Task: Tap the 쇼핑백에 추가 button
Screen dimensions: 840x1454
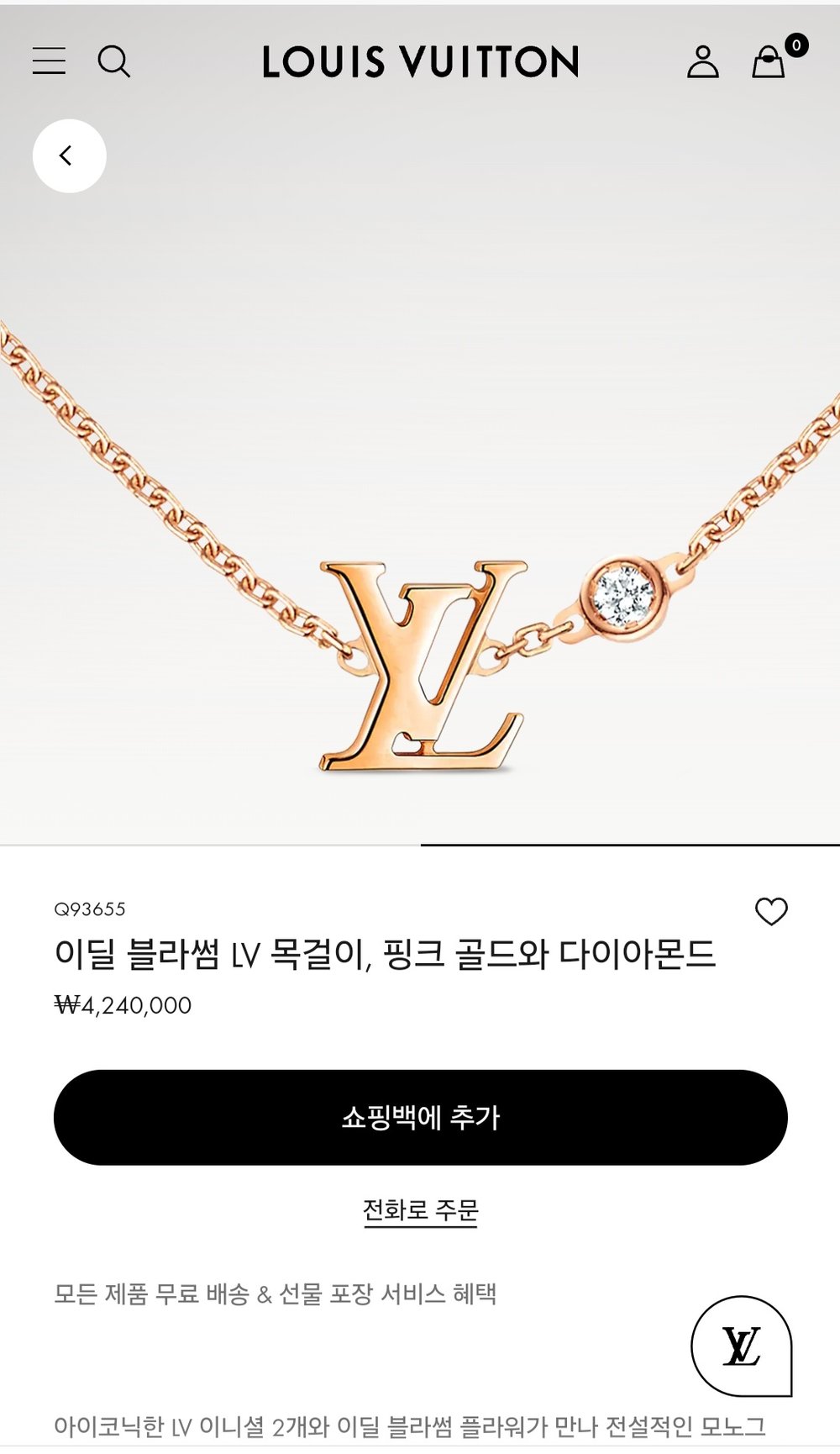Action: coord(420,1117)
